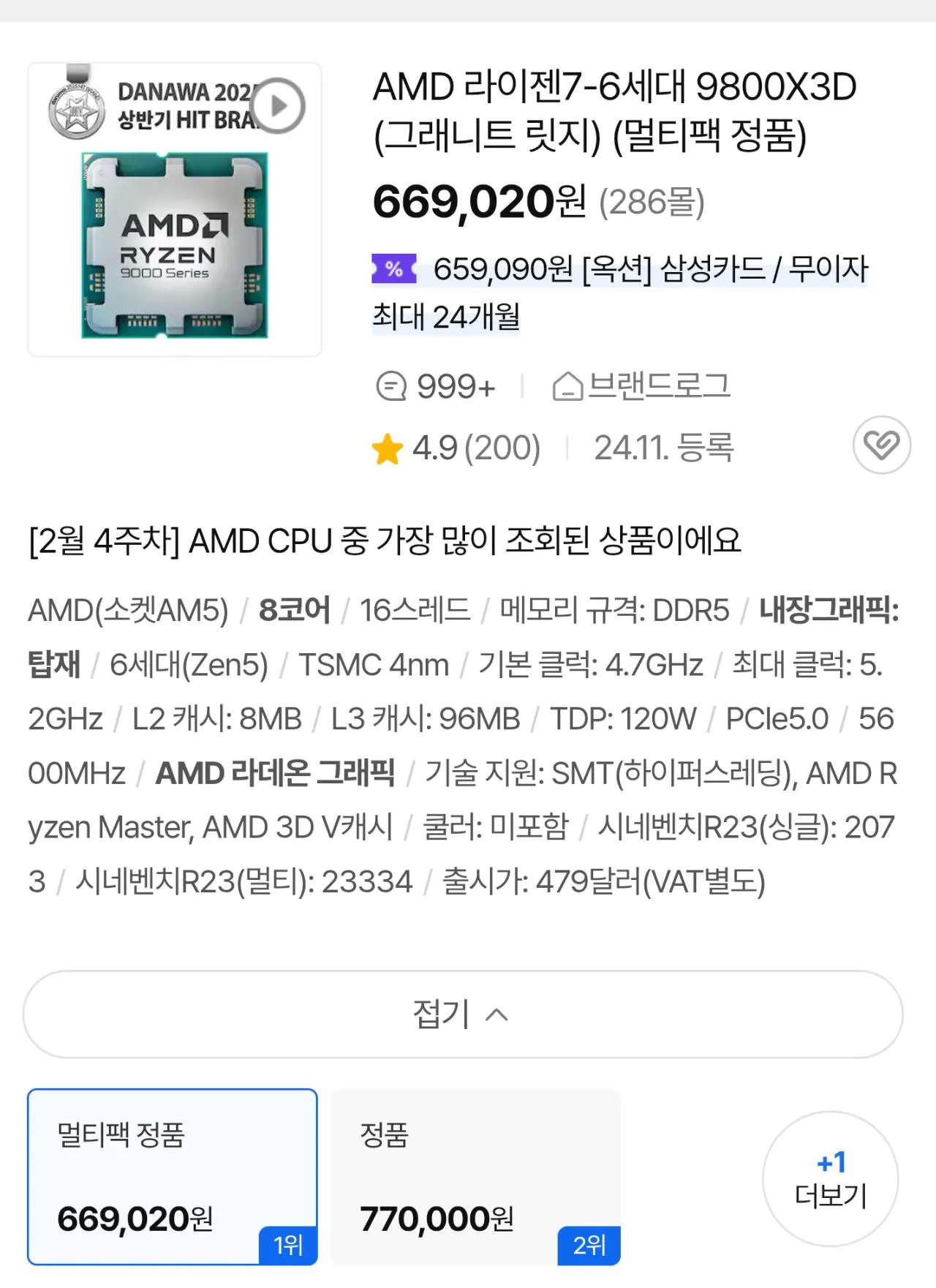Click the purple percent coupon badge
936x1288 pixels.
pyautogui.click(x=394, y=270)
